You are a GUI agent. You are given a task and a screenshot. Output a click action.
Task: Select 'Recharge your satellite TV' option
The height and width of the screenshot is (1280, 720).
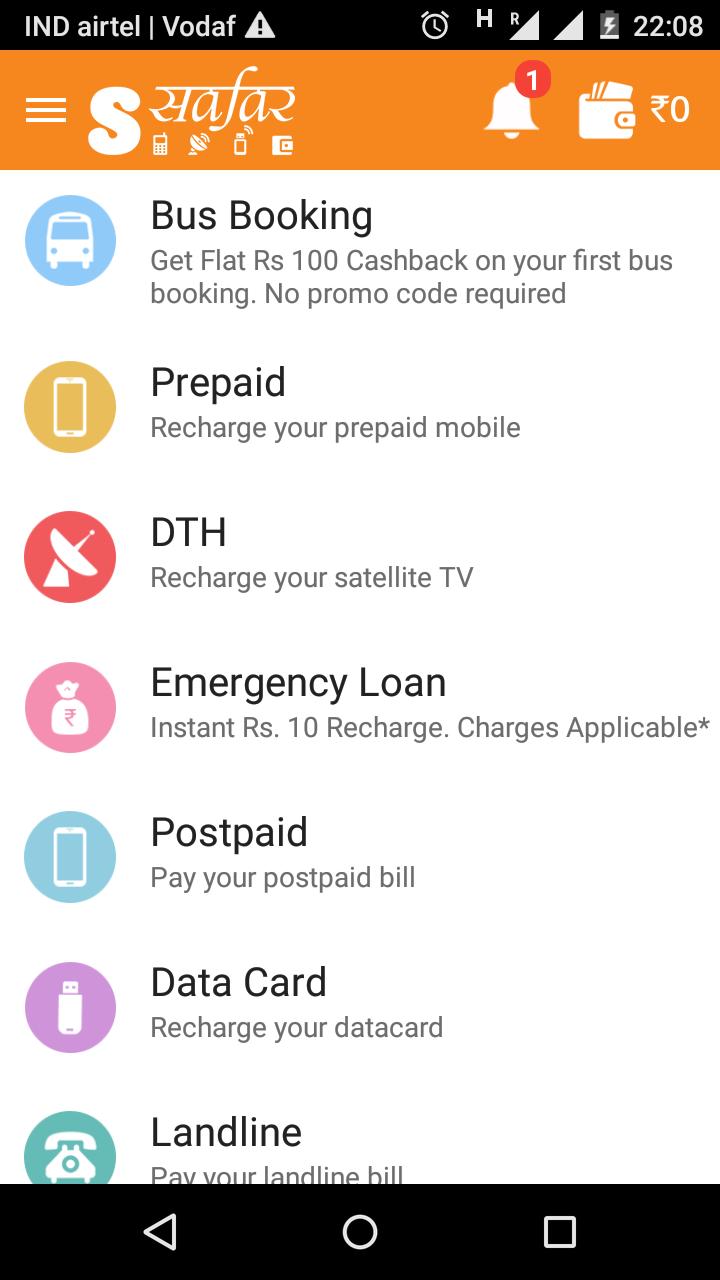[x=312, y=577]
